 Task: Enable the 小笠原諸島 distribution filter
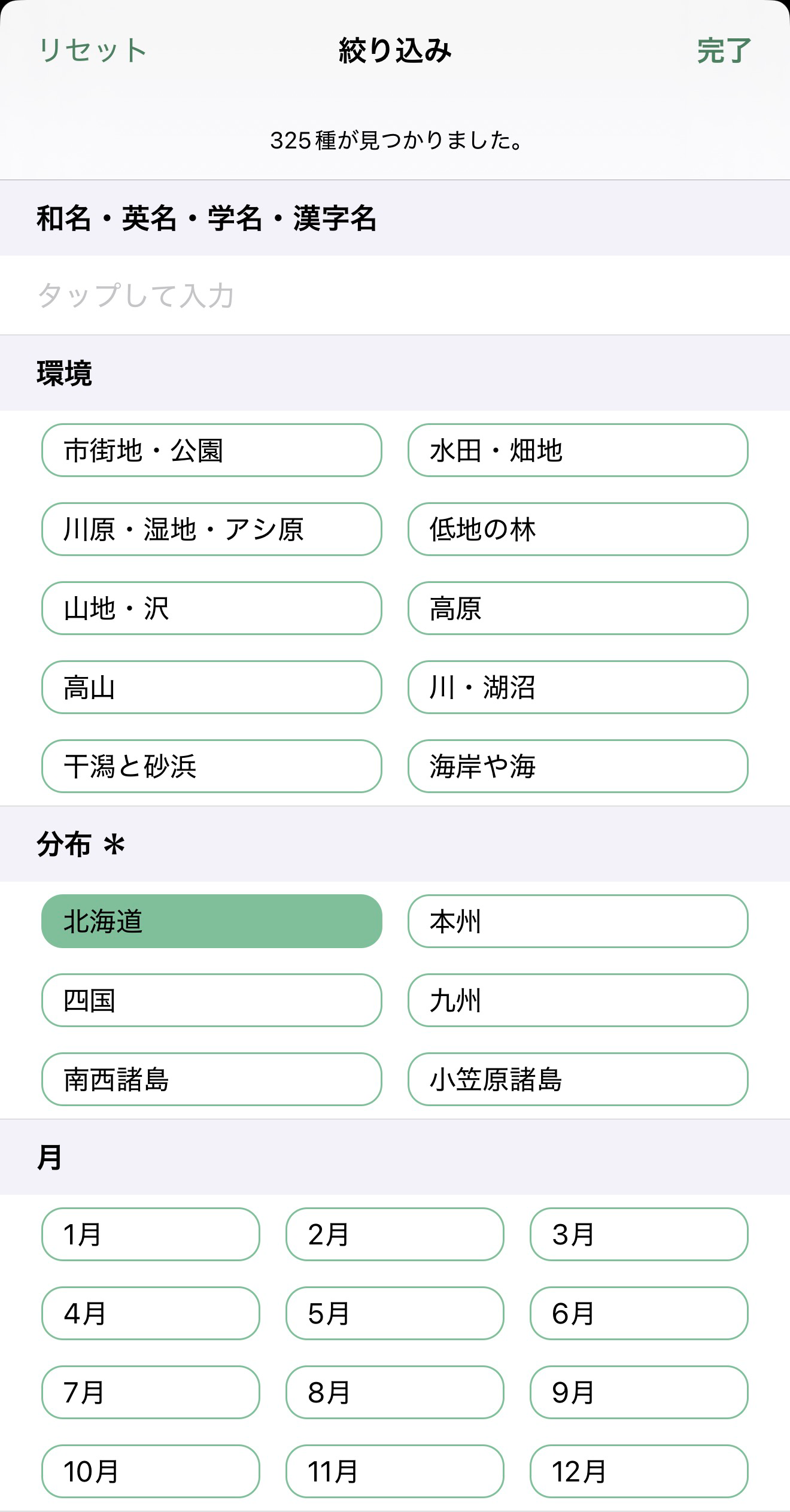pos(578,1079)
